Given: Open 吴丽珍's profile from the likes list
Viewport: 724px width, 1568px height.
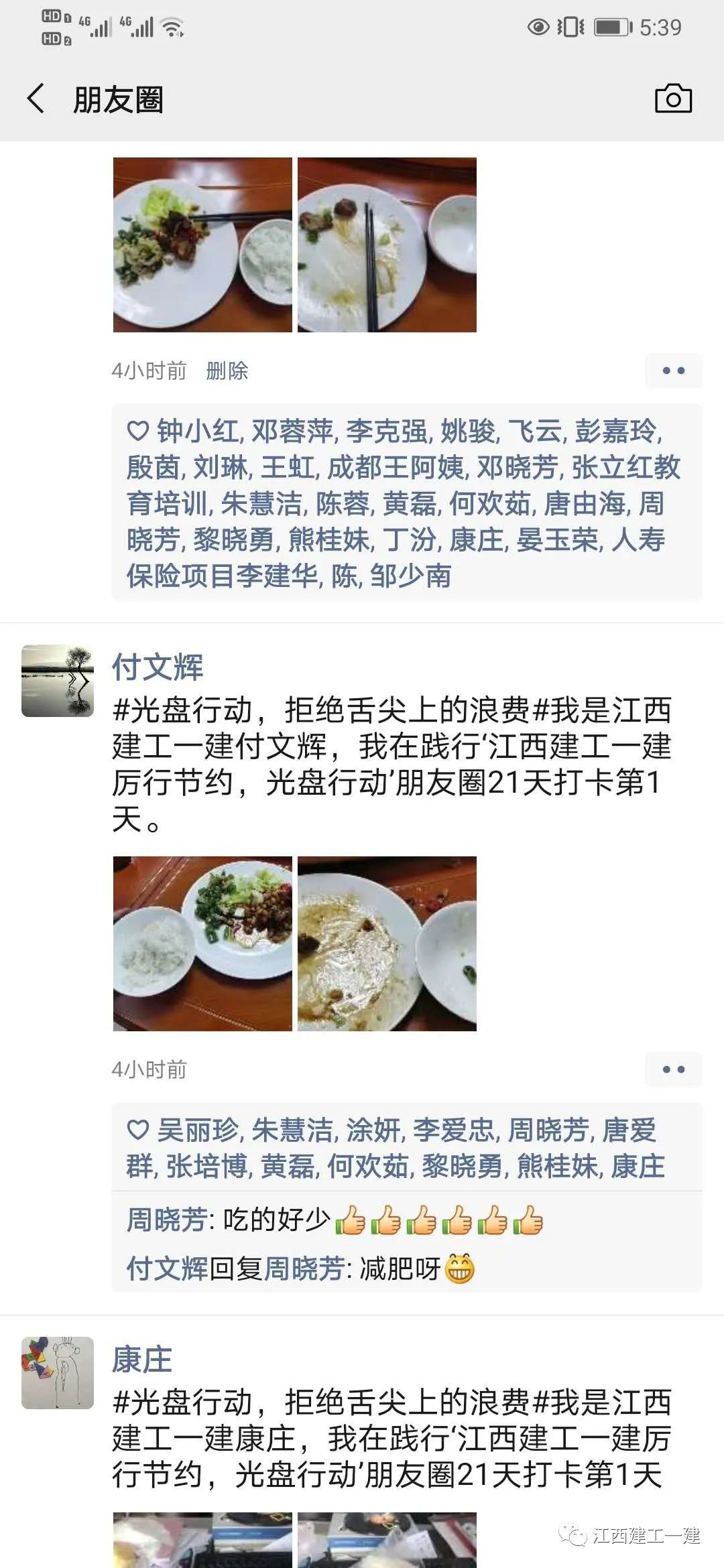Looking at the screenshot, I should point(197,1130).
